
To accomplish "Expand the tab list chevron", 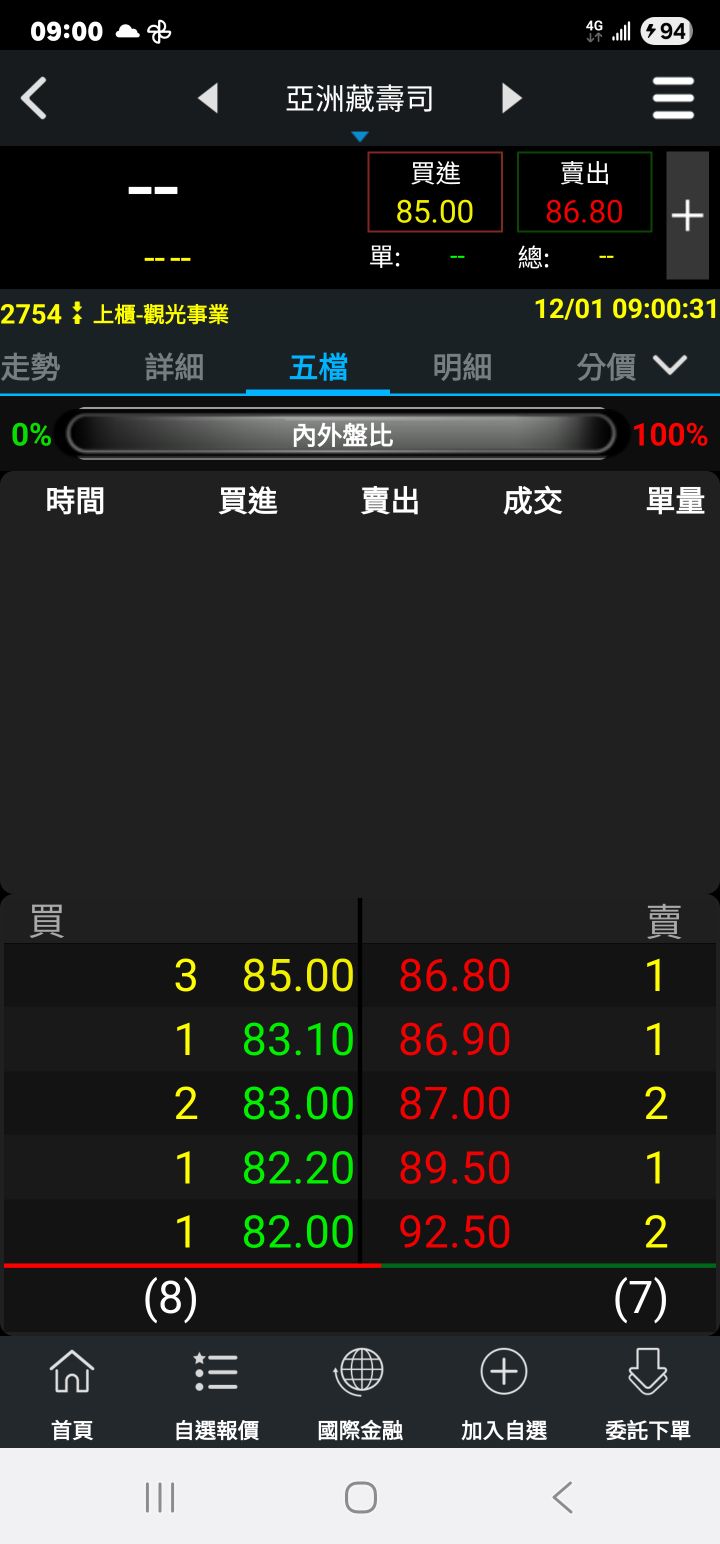I will coord(670,366).
